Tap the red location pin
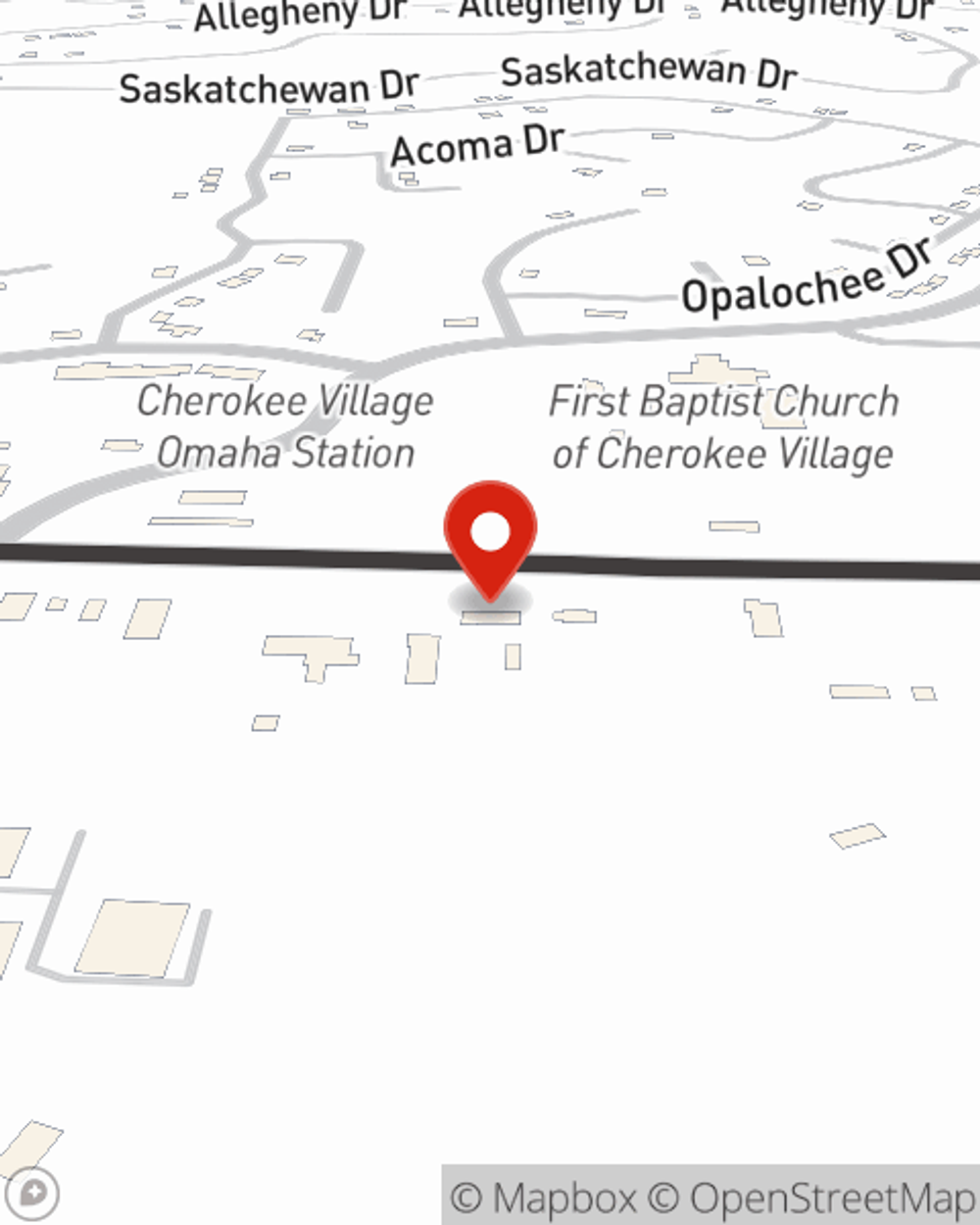The height and width of the screenshot is (1225, 980). pos(490,536)
